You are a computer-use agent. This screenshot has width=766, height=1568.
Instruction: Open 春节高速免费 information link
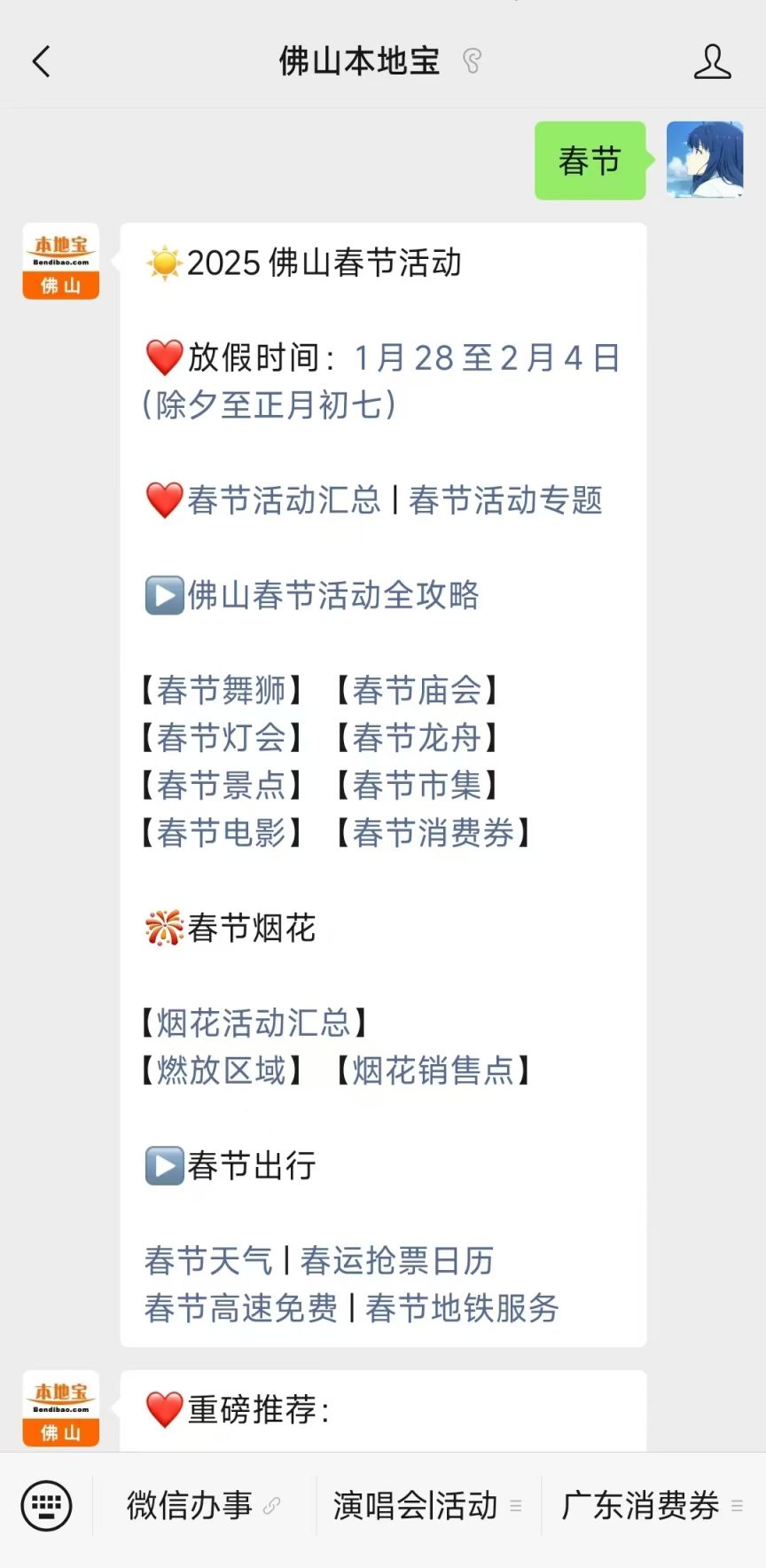point(240,1307)
